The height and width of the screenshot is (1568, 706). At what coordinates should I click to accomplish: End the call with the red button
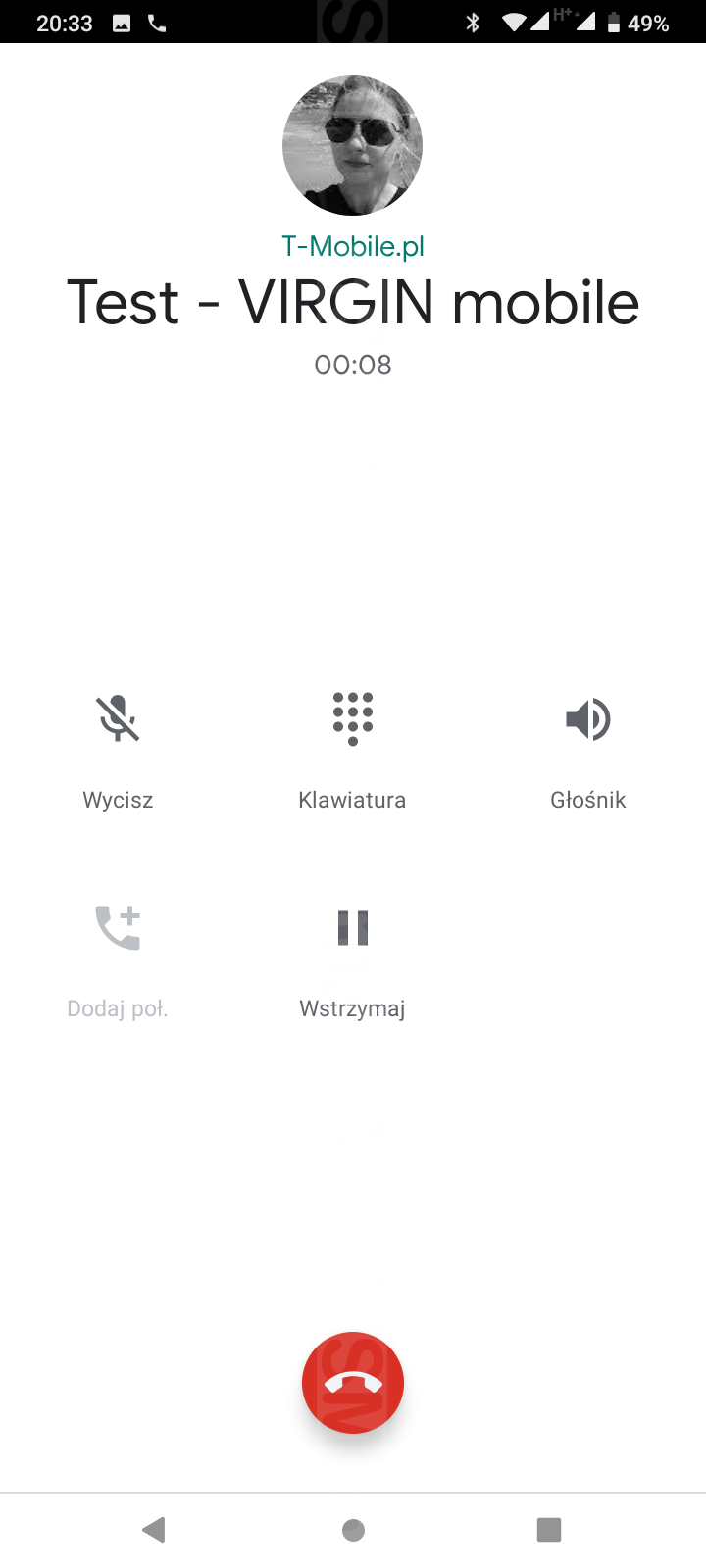(353, 1383)
